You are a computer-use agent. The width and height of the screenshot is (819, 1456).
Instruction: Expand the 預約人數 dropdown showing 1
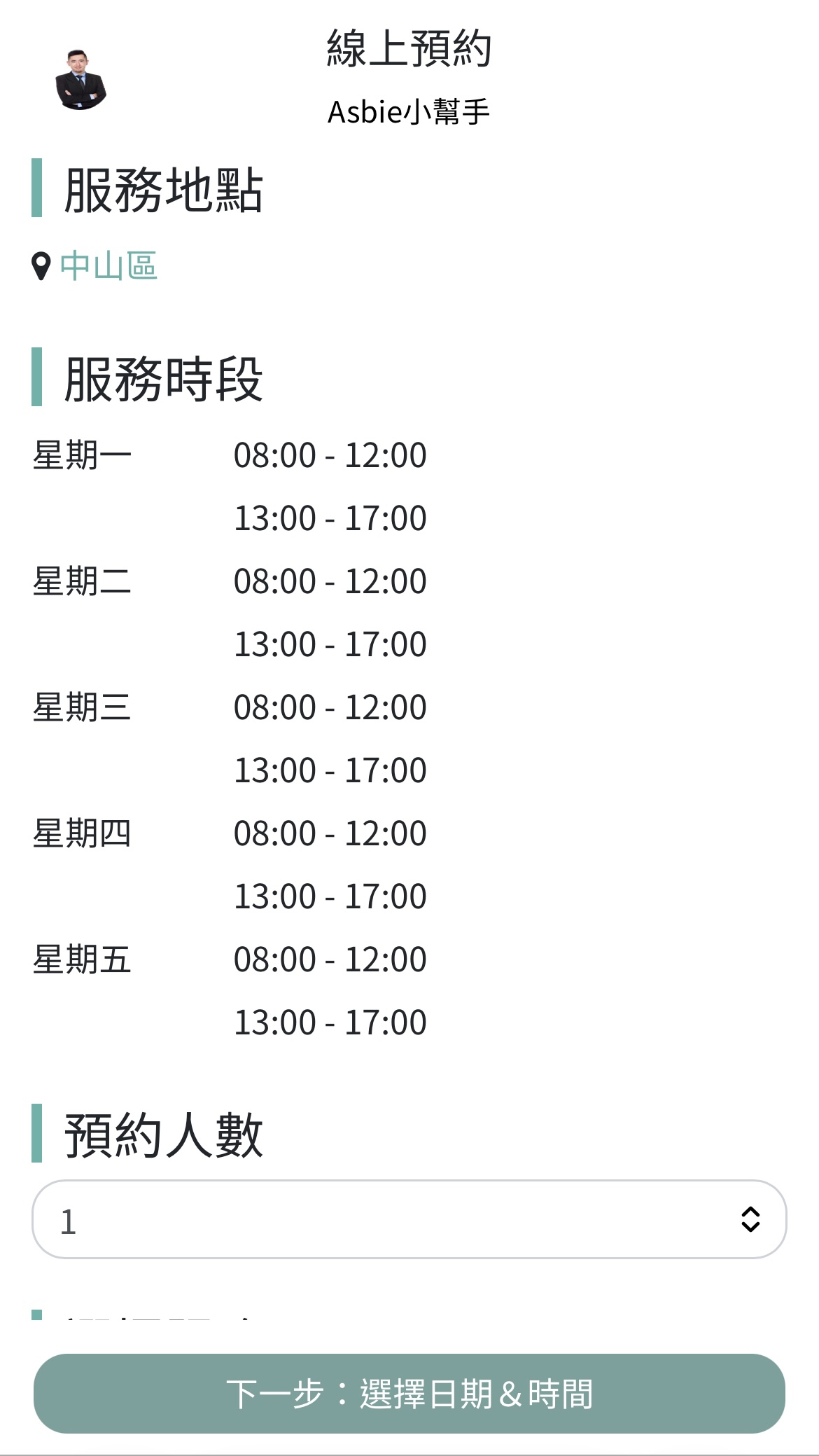(409, 1220)
